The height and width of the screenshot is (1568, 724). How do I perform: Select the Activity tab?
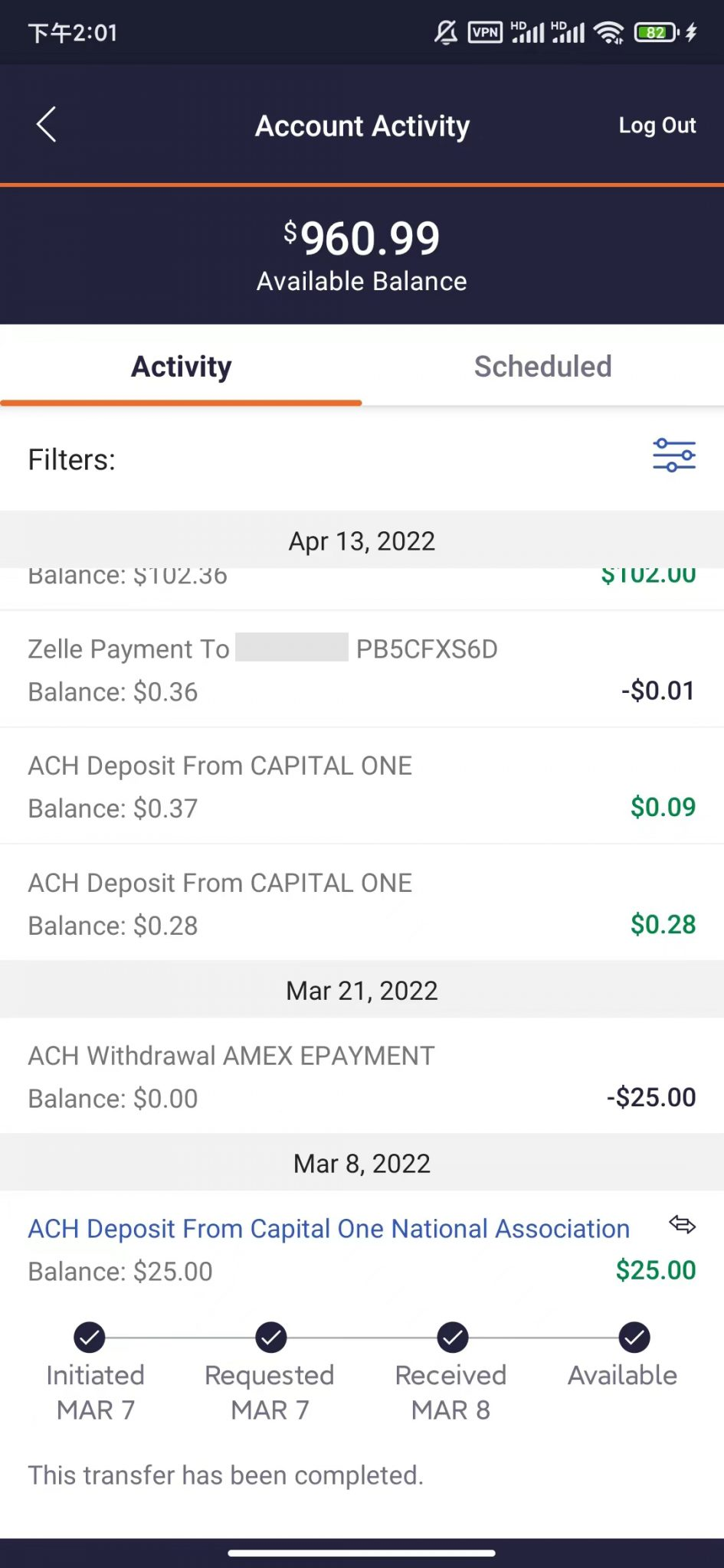coord(181,367)
